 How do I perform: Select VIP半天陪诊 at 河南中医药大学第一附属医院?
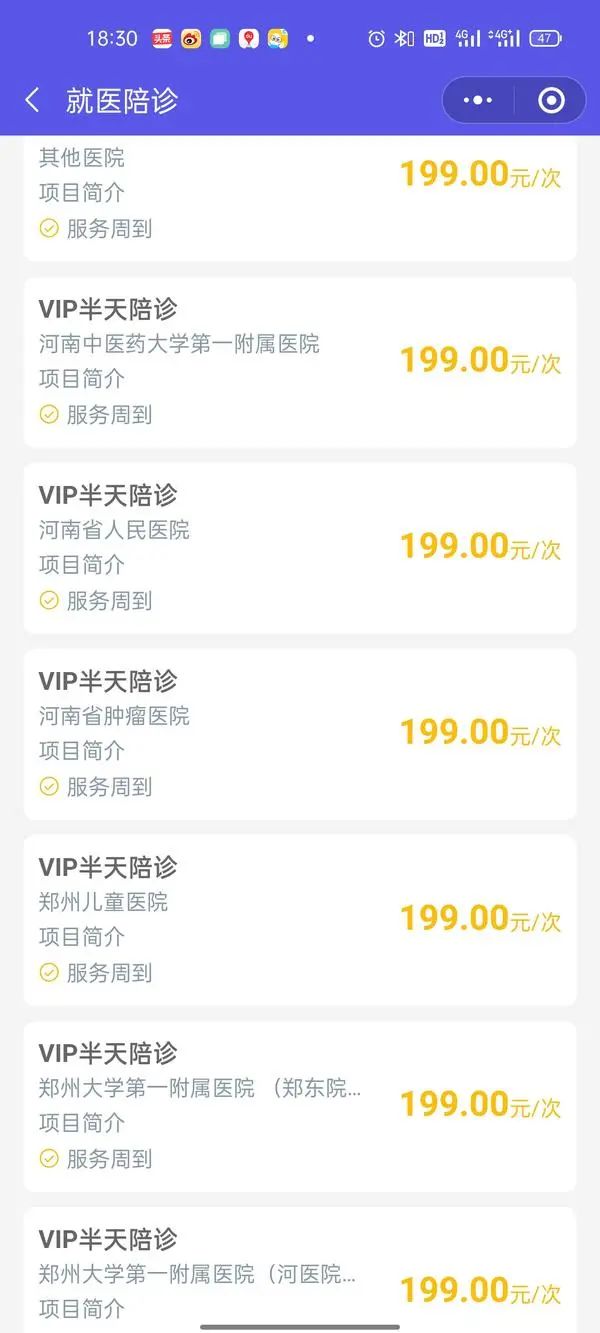pyautogui.click(x=300, y=361)
